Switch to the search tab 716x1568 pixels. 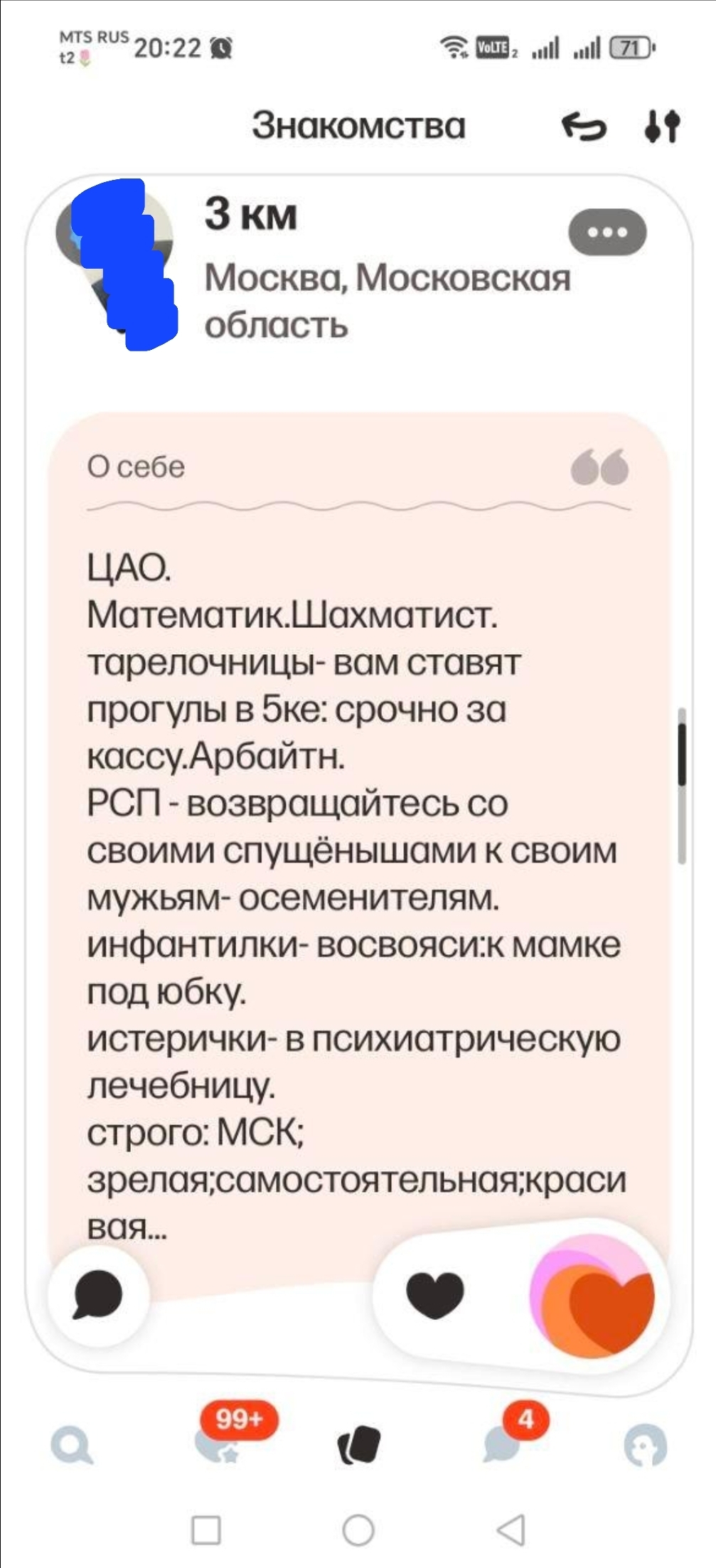point(72,1445)
